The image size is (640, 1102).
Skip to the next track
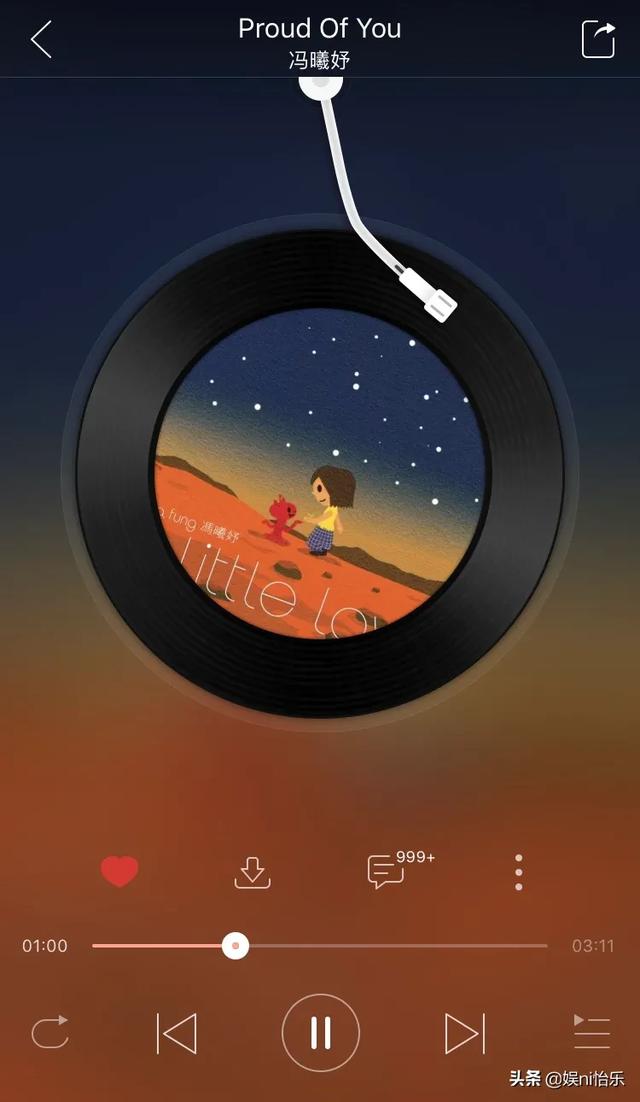point(464,1033)
